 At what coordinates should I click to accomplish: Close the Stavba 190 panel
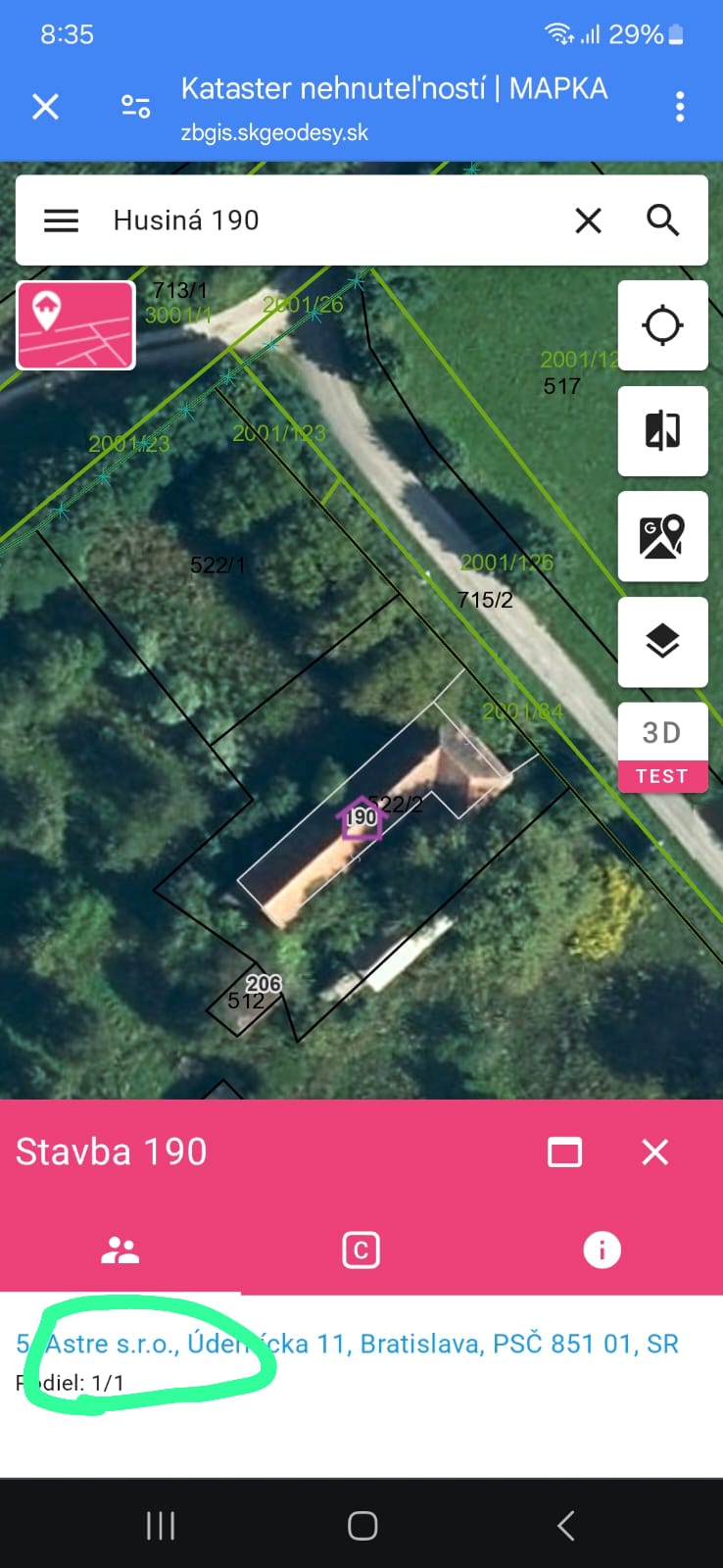pos(655,1152)
